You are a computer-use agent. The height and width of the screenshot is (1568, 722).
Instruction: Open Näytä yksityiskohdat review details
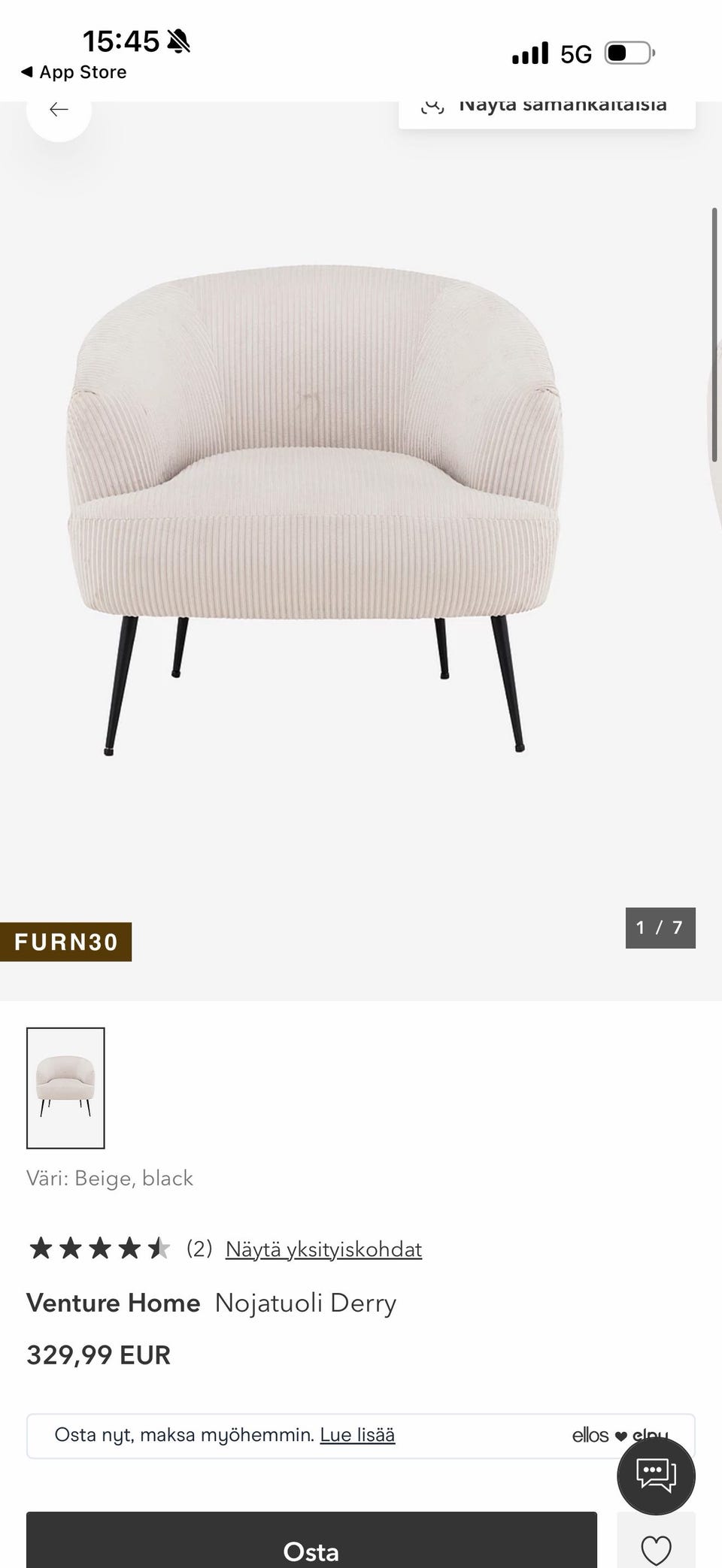tap(323, 1249)
